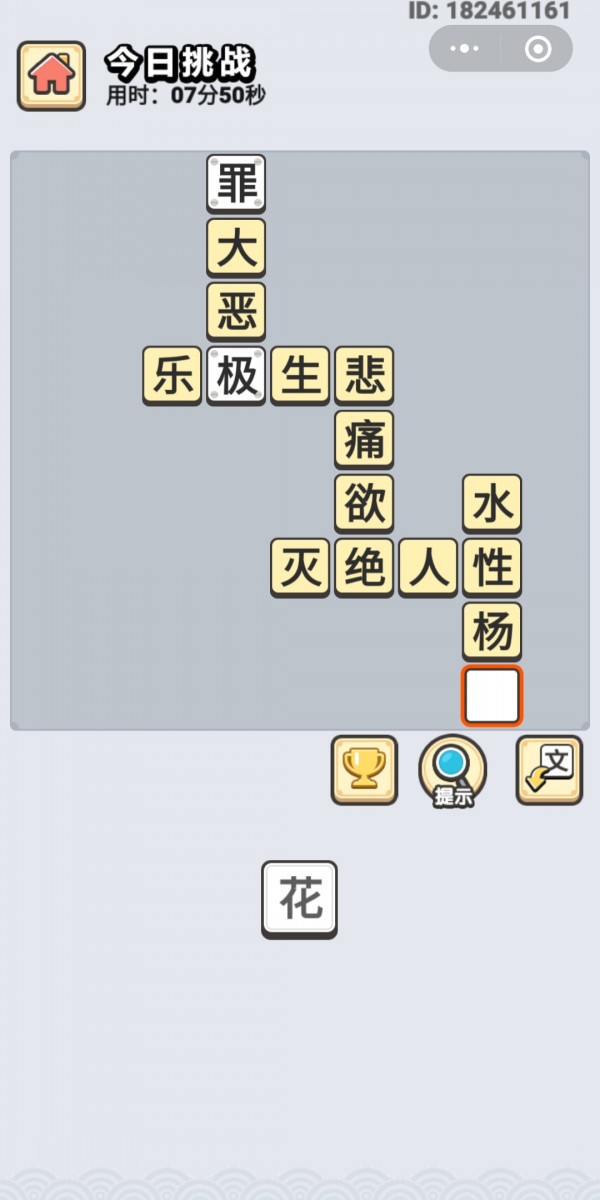The height and width of the screenshot is (1200, 600).
Task: Open the idiom dictionary icon
Action: point(549,769)
